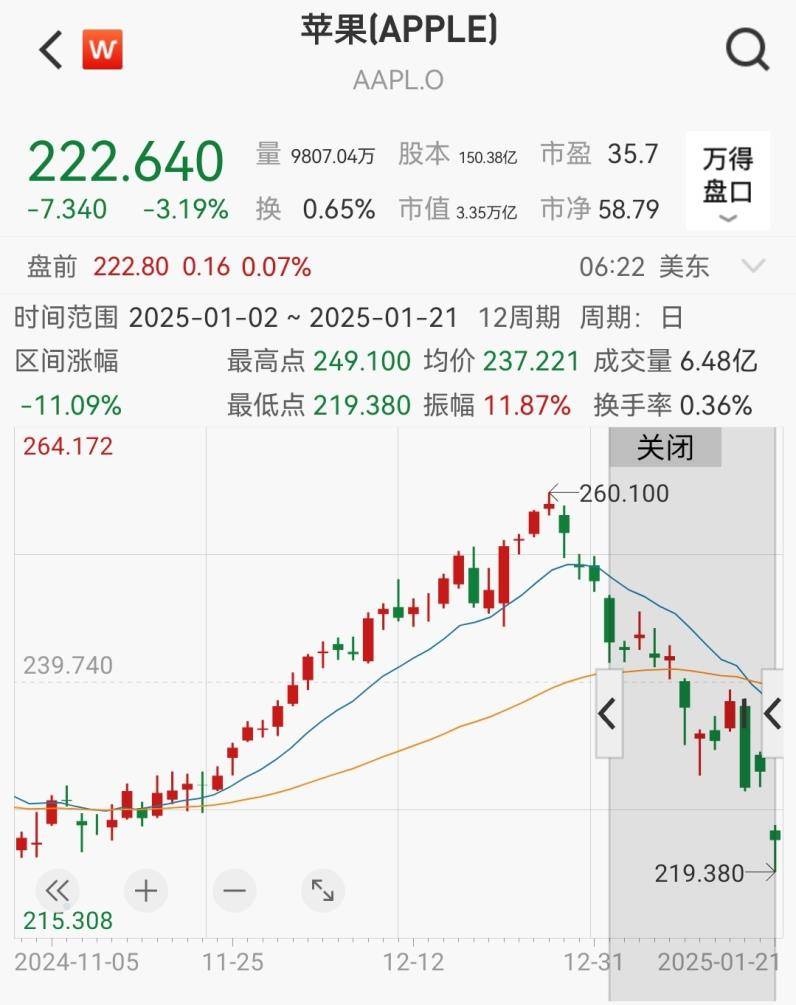Pan chart right via right chevron handle

(x=775, y=714)
